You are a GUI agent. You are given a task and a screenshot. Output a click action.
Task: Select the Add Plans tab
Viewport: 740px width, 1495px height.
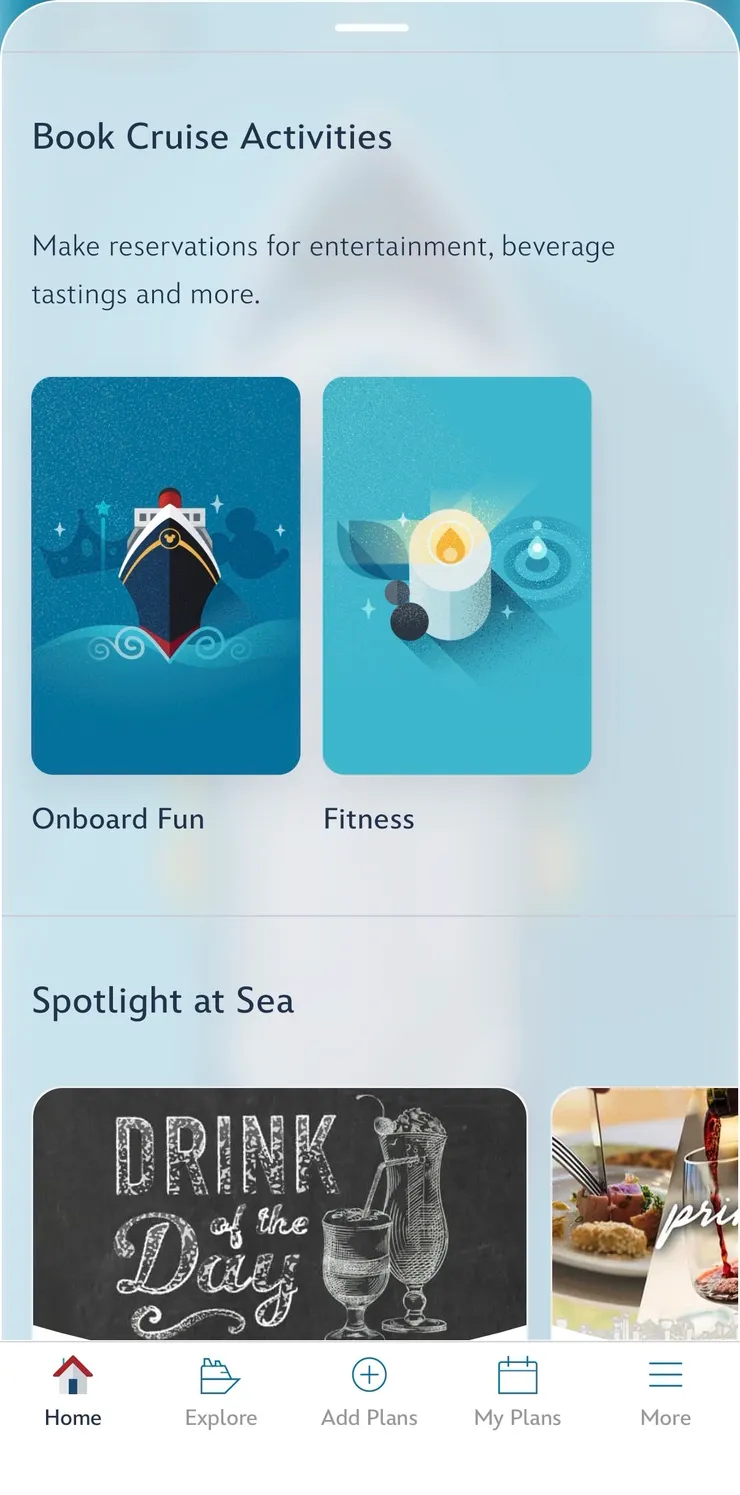click(x=369, y=1392)
